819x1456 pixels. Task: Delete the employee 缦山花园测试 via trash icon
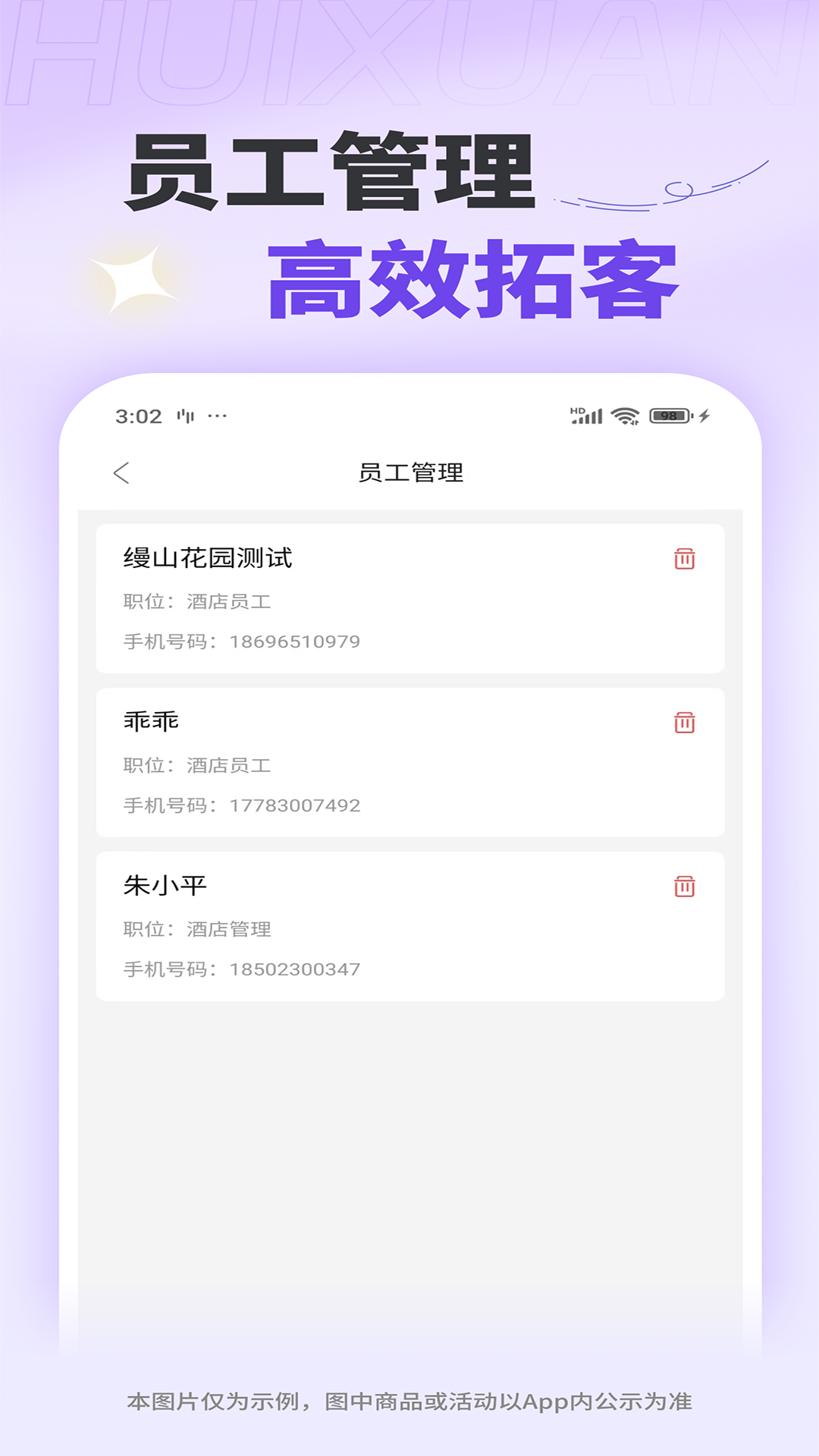tap(684, 559)
